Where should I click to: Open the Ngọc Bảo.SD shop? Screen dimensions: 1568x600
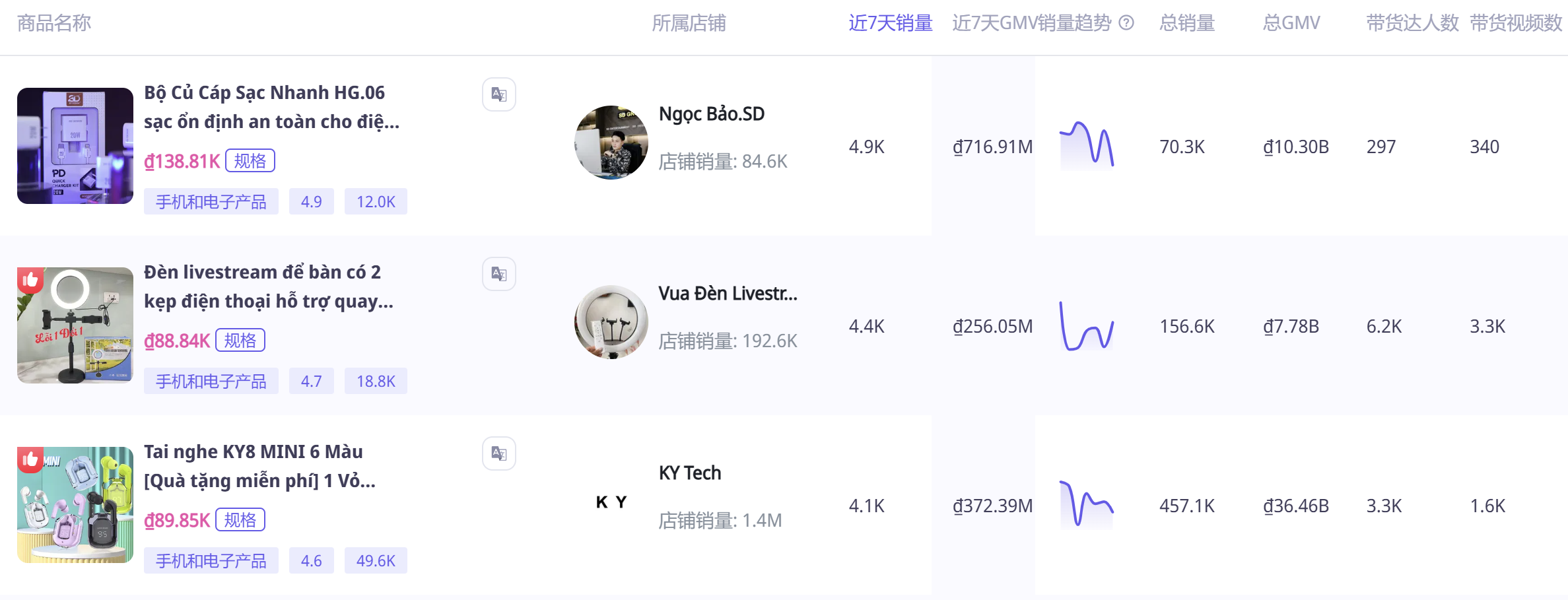coord(711,114)
